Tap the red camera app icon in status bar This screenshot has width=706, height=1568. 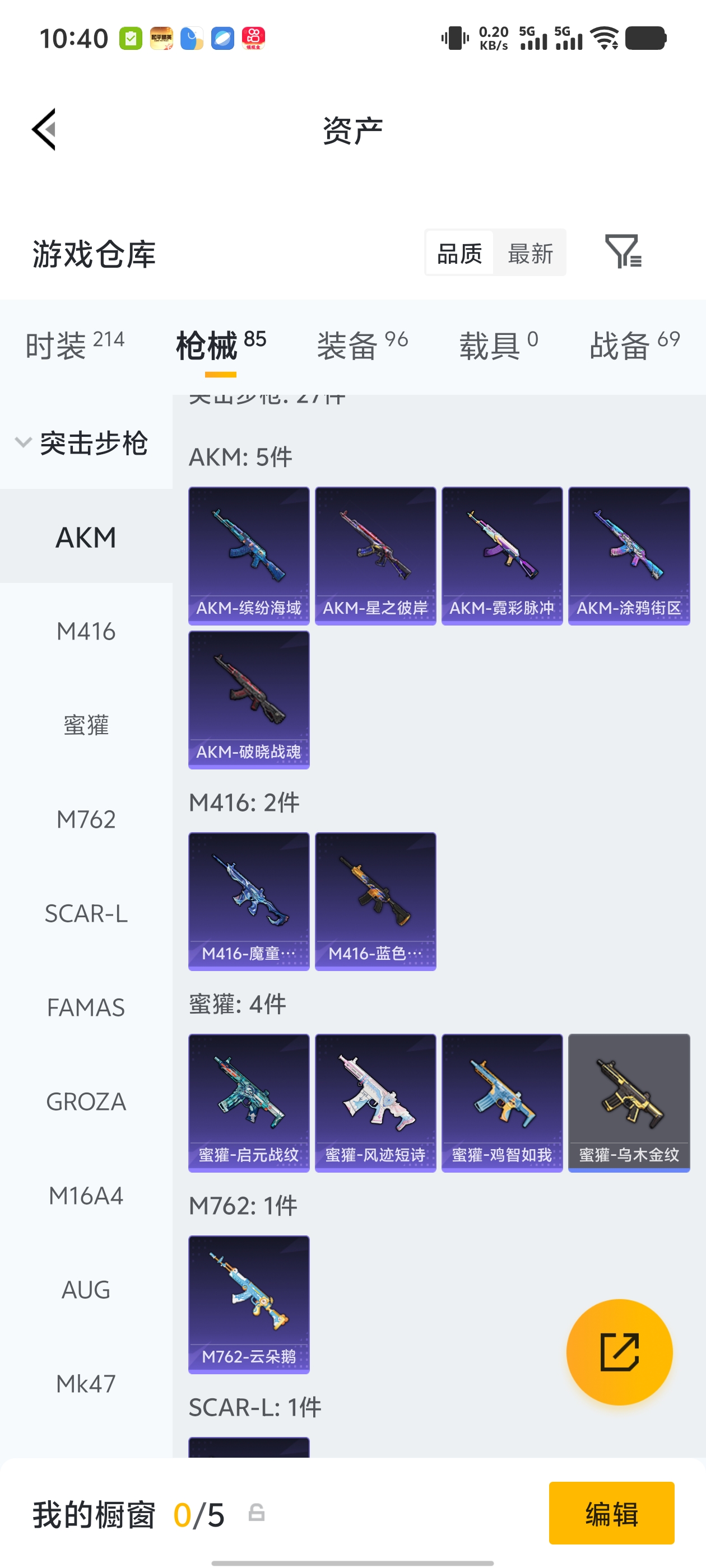point(253,38)
